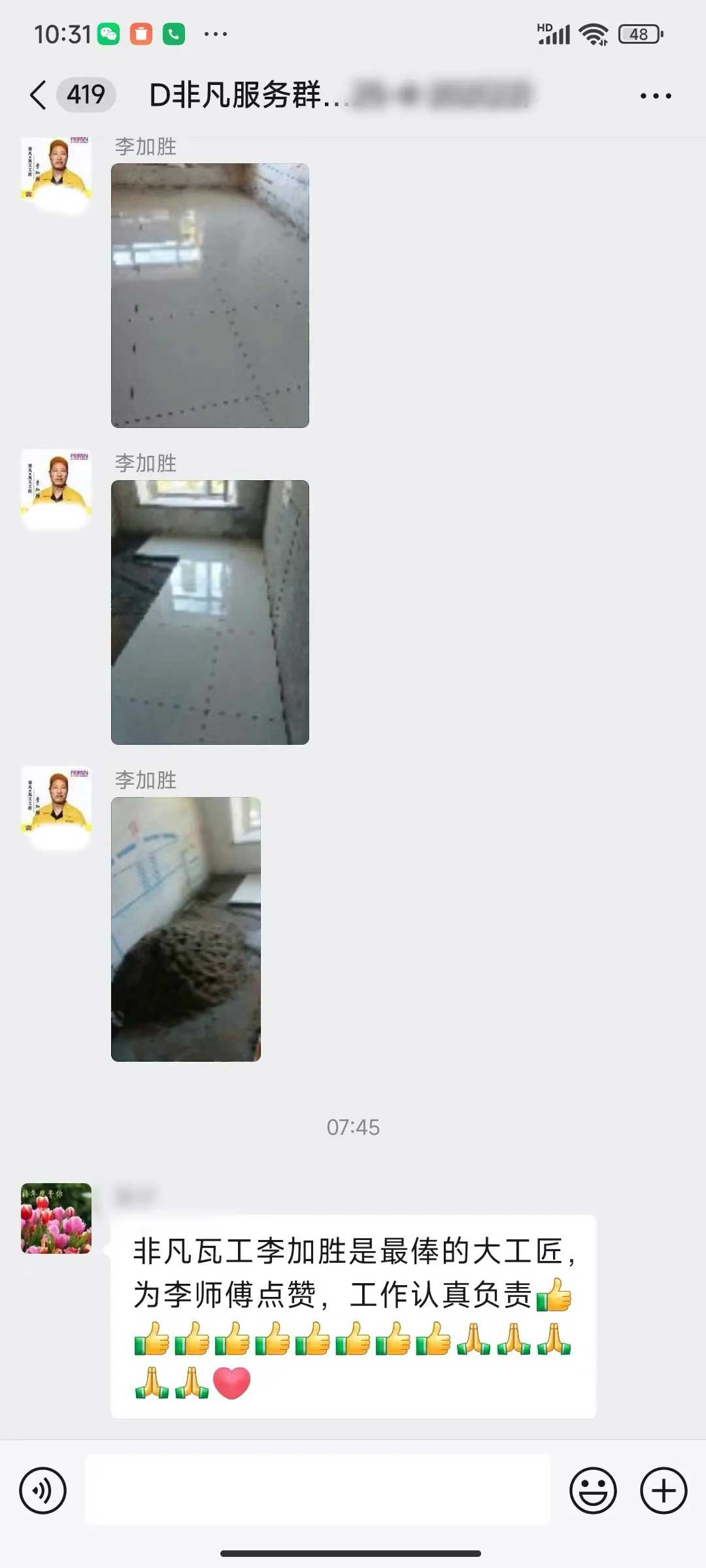Go back to the chat list
Screen dimensions: 706x1568
click(39, 95)
